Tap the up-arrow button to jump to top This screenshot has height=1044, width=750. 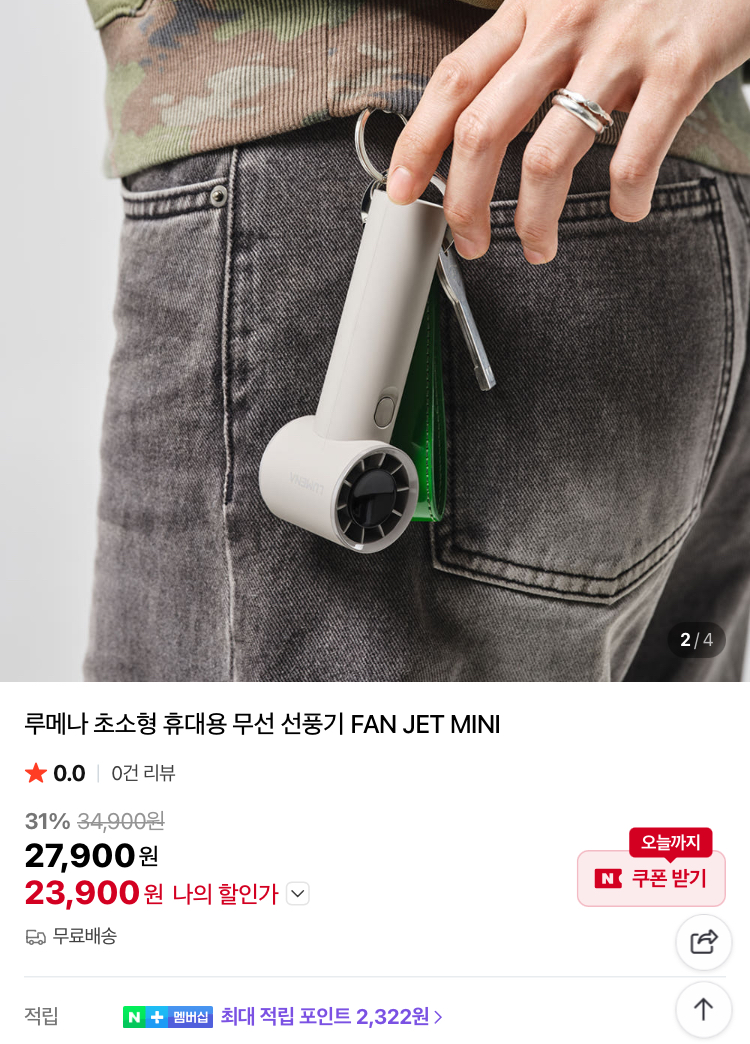[x=704, y=1009]
